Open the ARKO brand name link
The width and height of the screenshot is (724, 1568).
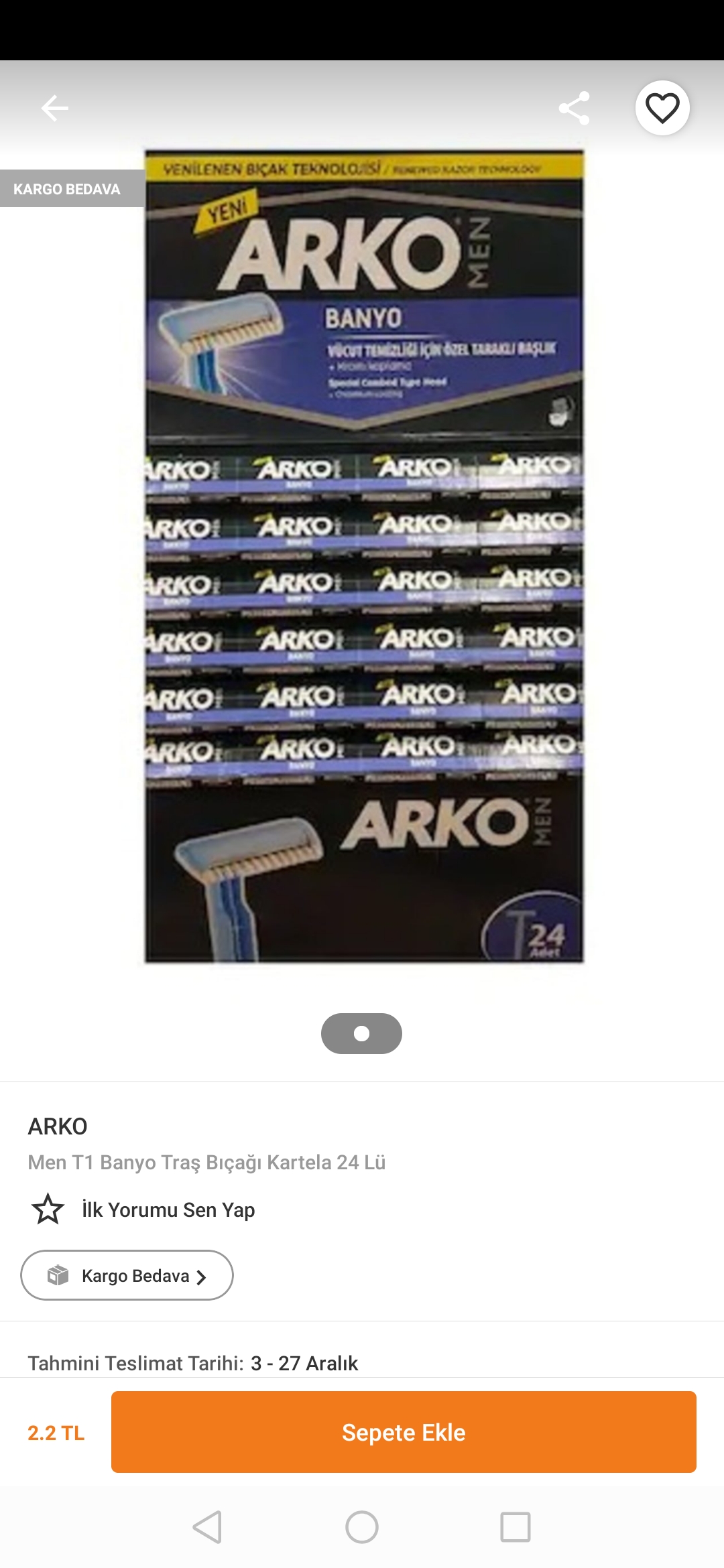[x=58, y=1126]
